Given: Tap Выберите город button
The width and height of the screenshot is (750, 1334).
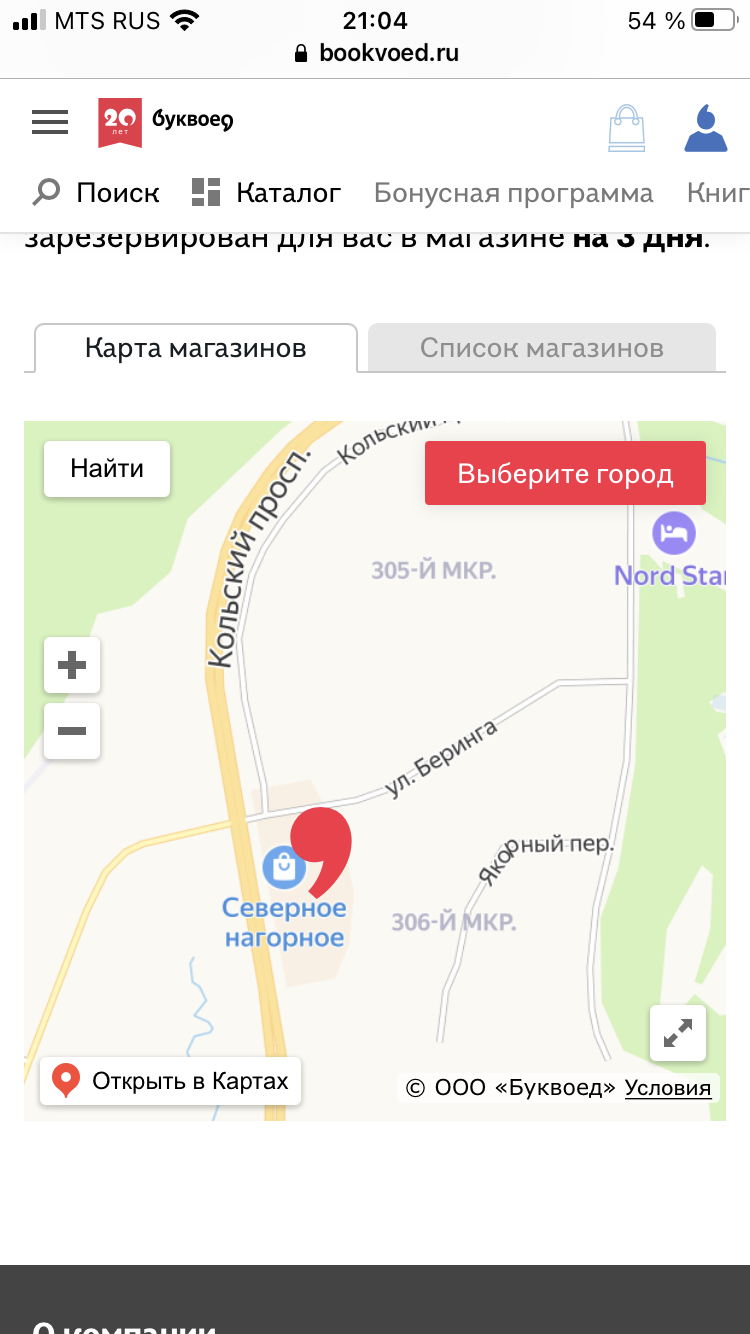Looking at the screenshot, I should (x=565, y=473).
